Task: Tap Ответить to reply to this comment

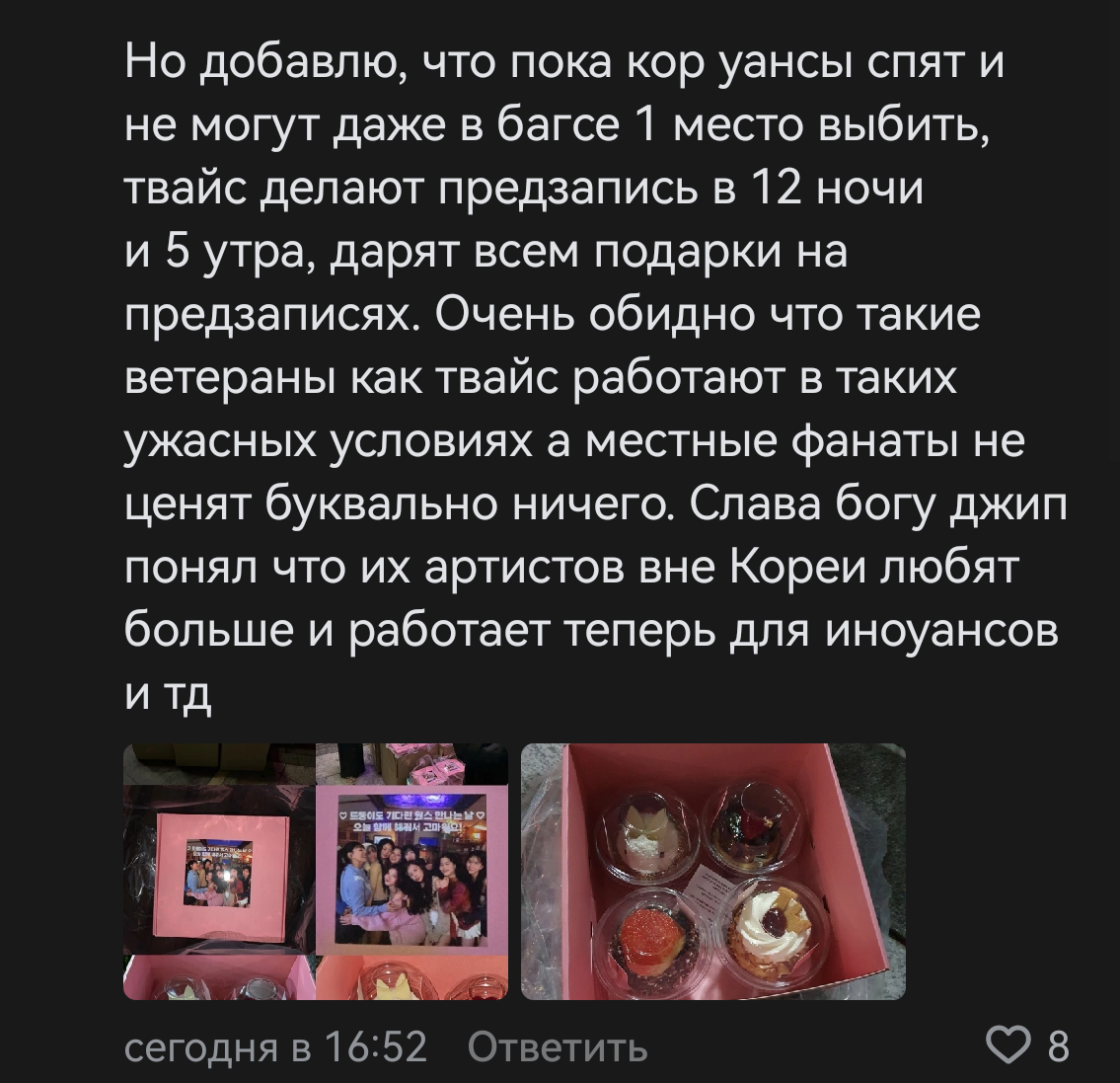Action: click(558, 1047)
